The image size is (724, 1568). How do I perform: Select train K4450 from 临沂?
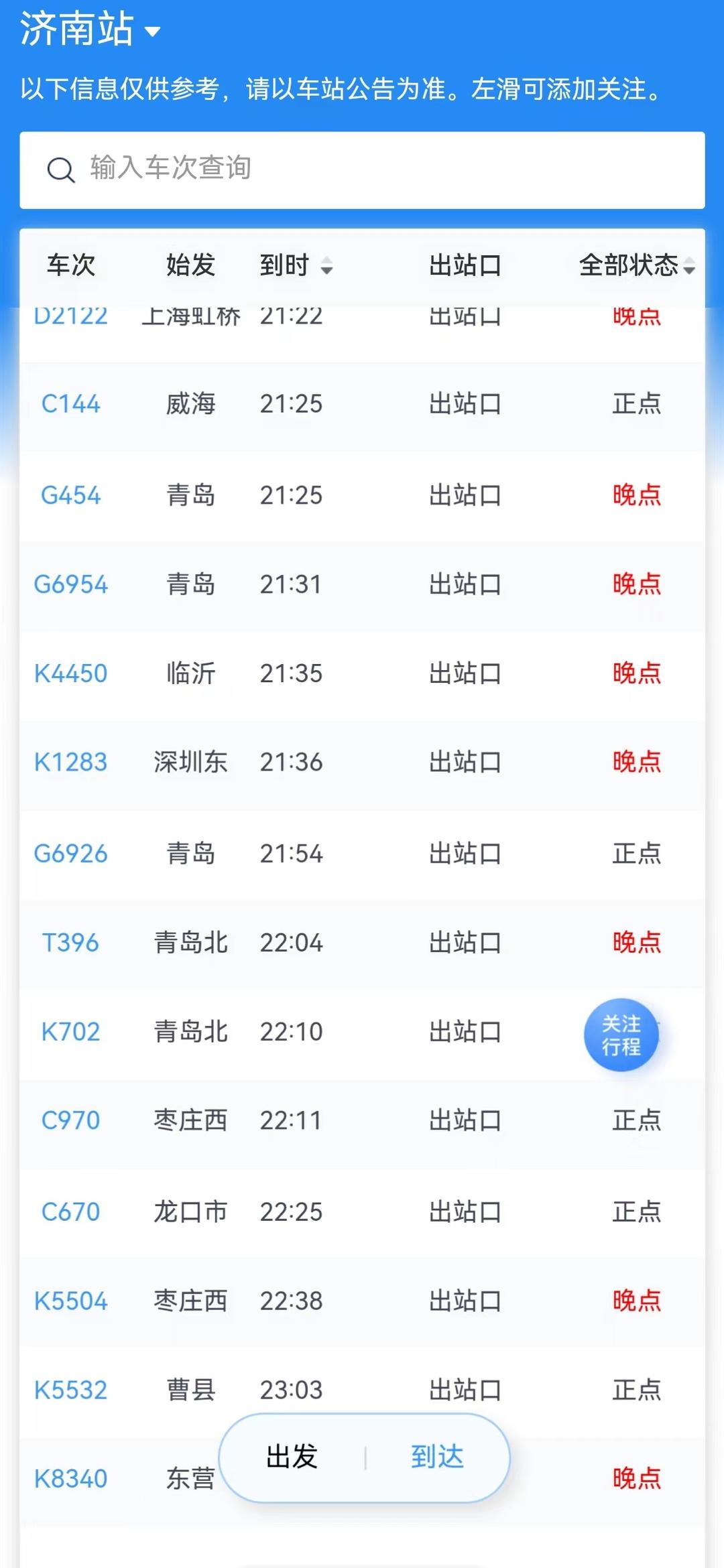pos(70,673)
